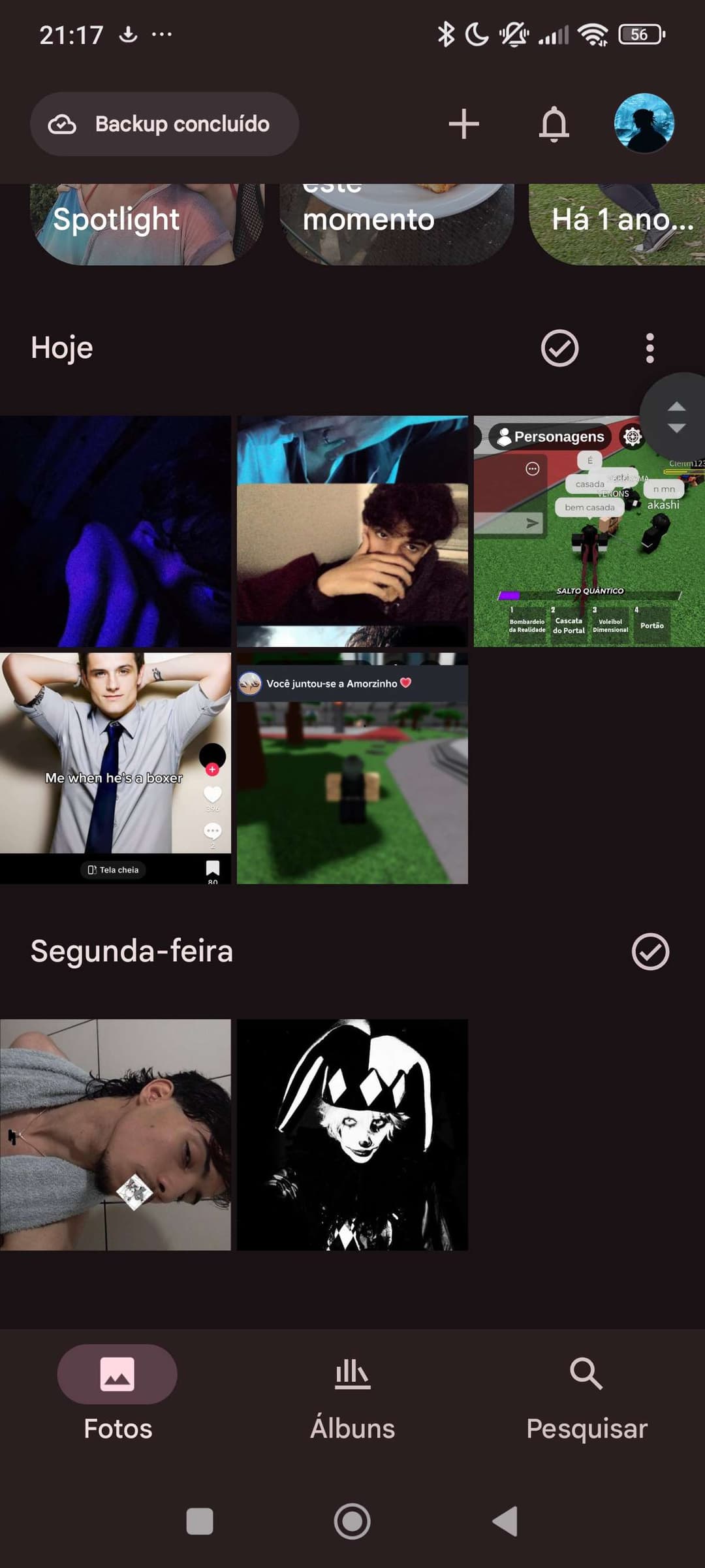The width and height of the screenshot is (705, 1568).
Task: Select all photos from Hoje
Action: pos(559,348)
